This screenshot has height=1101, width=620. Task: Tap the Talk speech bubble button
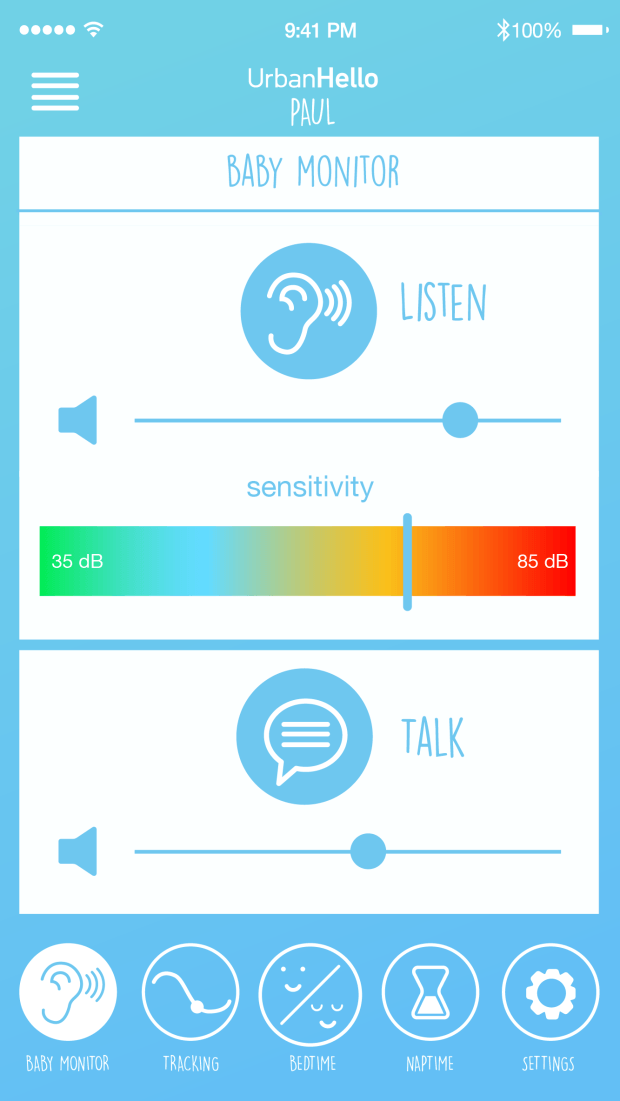pyautogui.click(x=305, y=741)
